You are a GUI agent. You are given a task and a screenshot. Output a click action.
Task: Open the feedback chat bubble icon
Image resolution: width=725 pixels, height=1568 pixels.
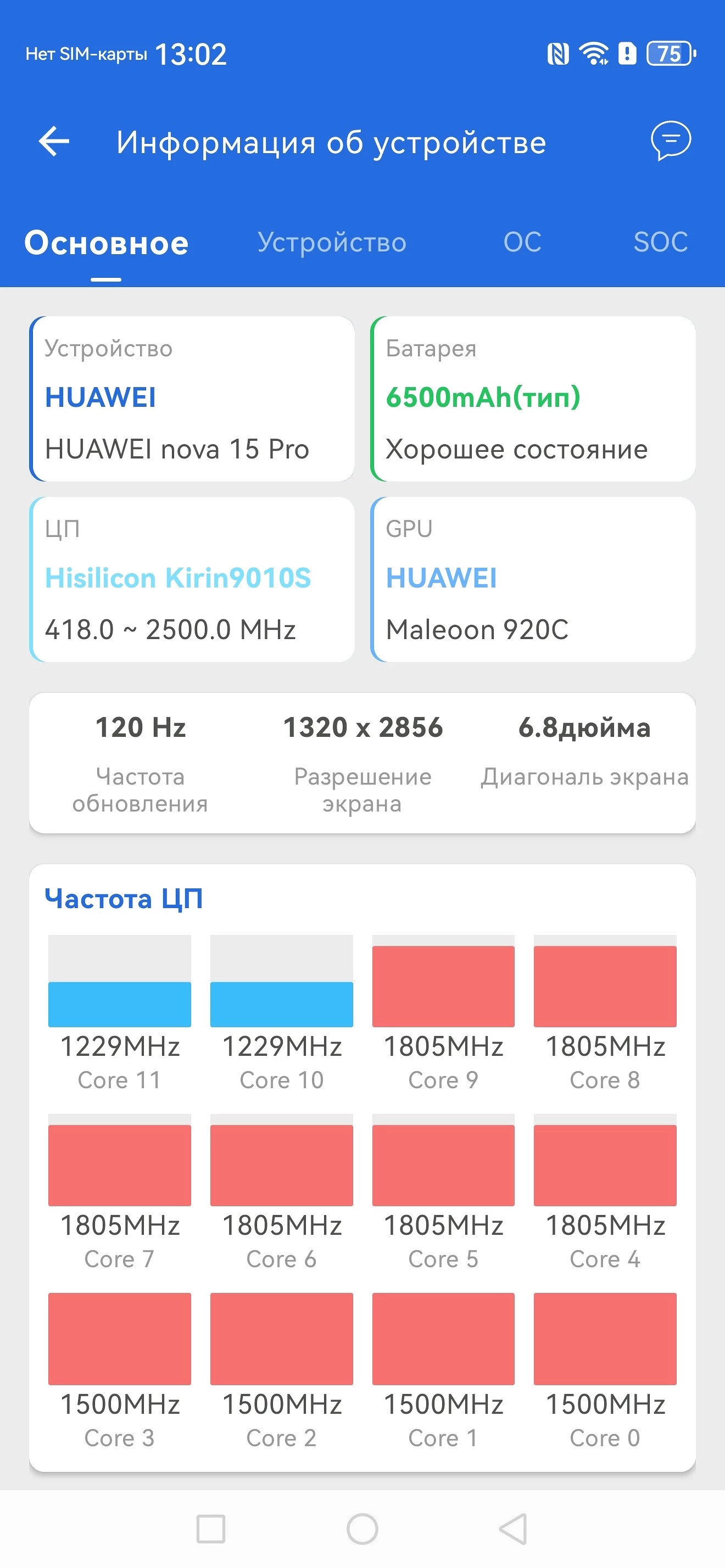click(x=670, y=141)
